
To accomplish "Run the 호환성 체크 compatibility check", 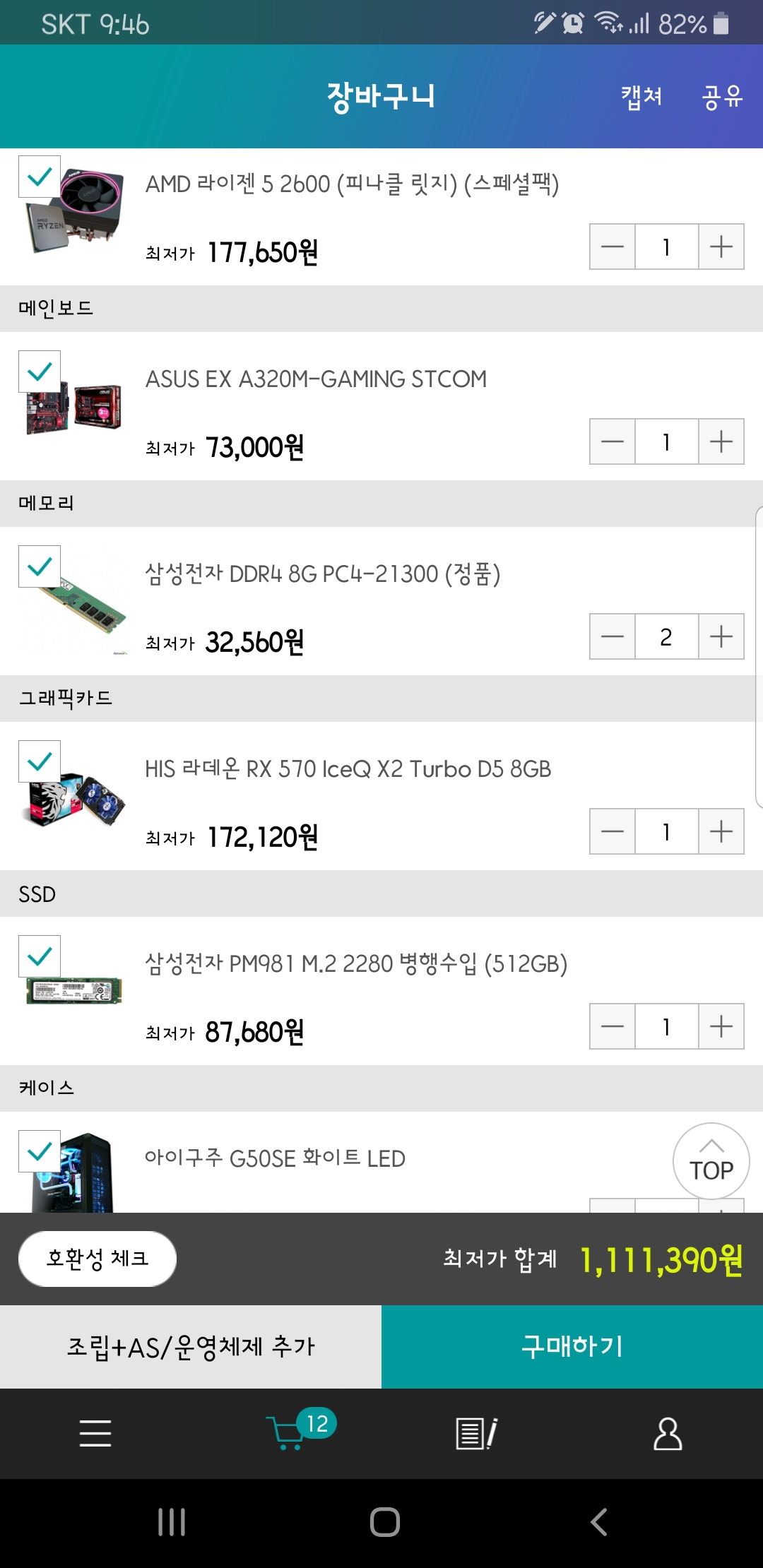I will tap(97, 1259).
